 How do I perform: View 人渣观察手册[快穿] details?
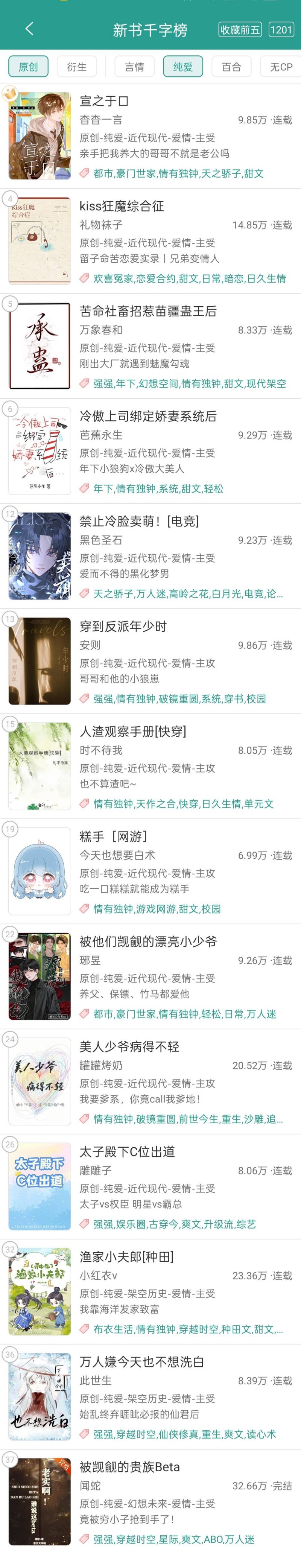(x=132, y=731)
